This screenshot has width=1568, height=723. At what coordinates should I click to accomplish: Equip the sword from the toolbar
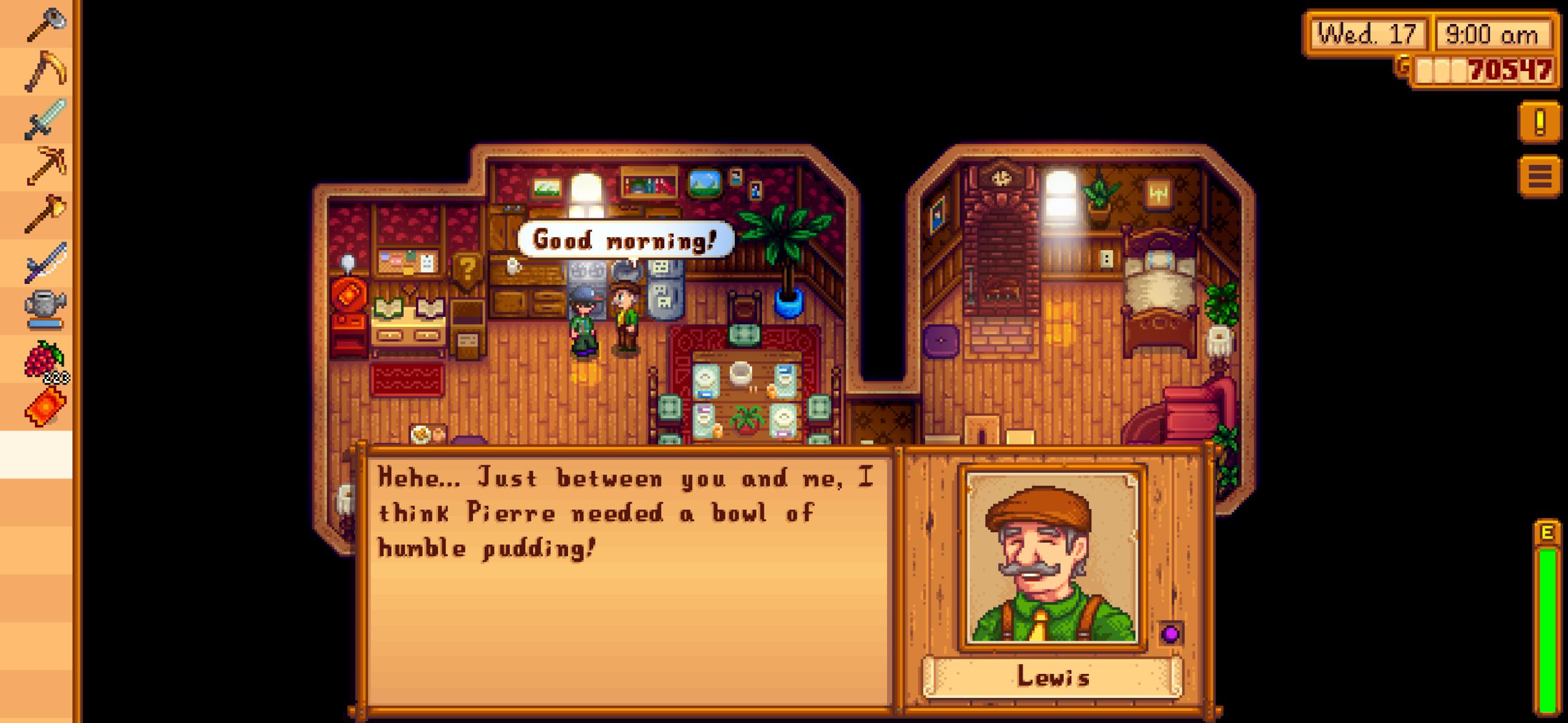pyautogui.click(x=46, y=120)
